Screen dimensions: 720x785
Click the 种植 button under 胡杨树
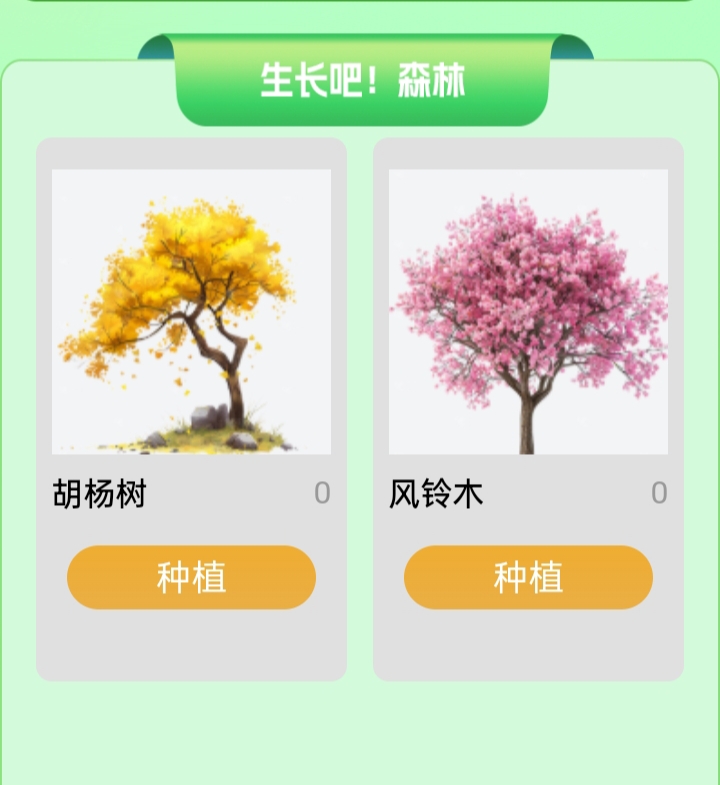pyautogui.click(x=190, y=576)
